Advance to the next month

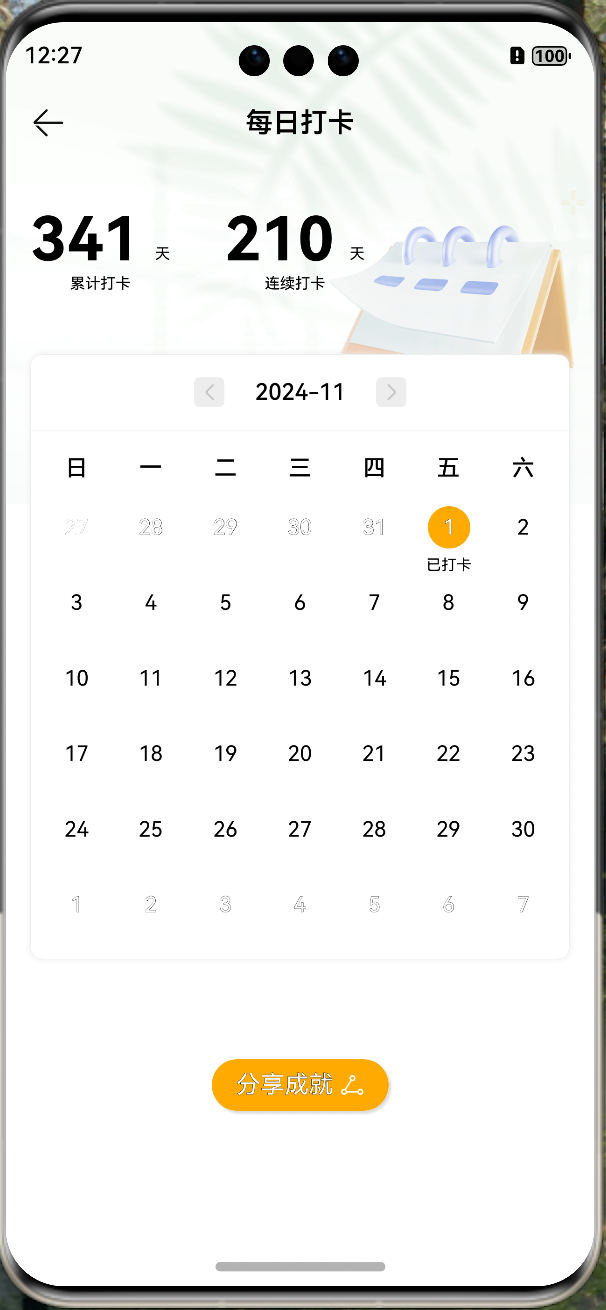pos(391,392)
